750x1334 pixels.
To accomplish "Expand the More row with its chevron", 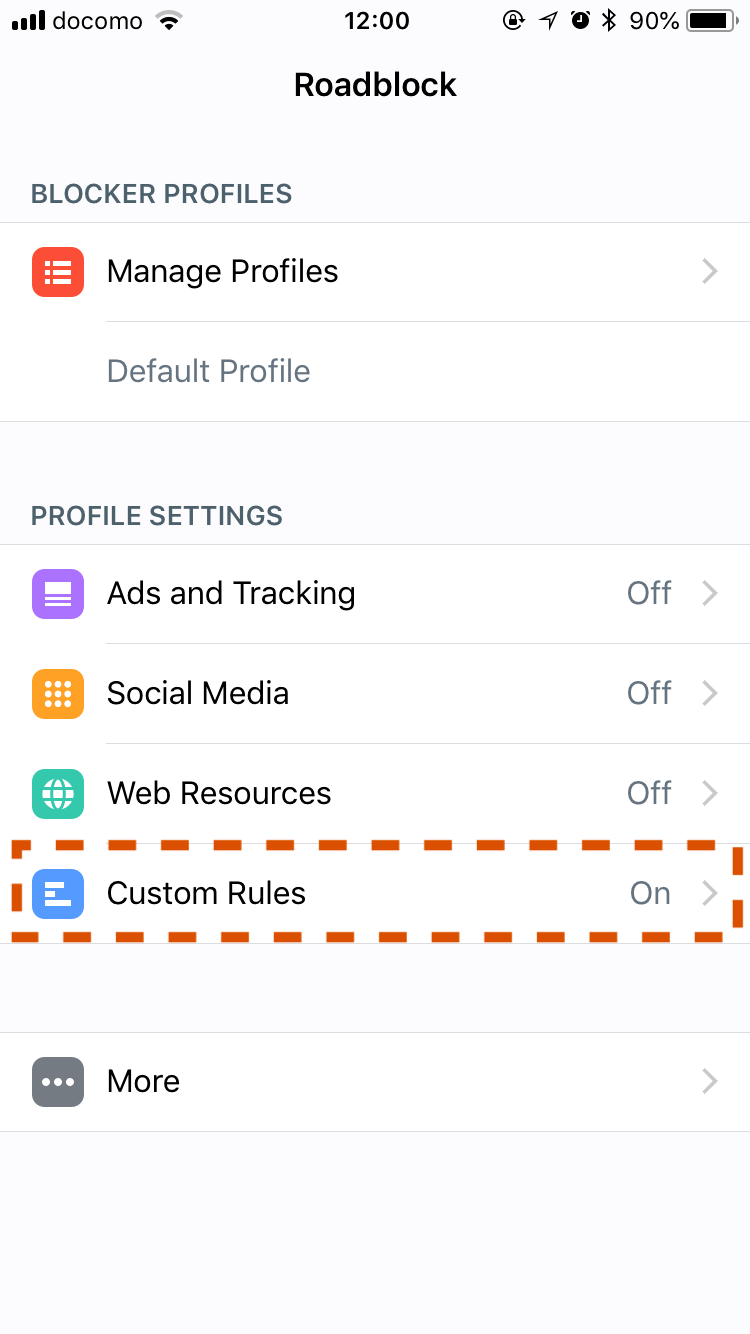I will pos(710,1081).
